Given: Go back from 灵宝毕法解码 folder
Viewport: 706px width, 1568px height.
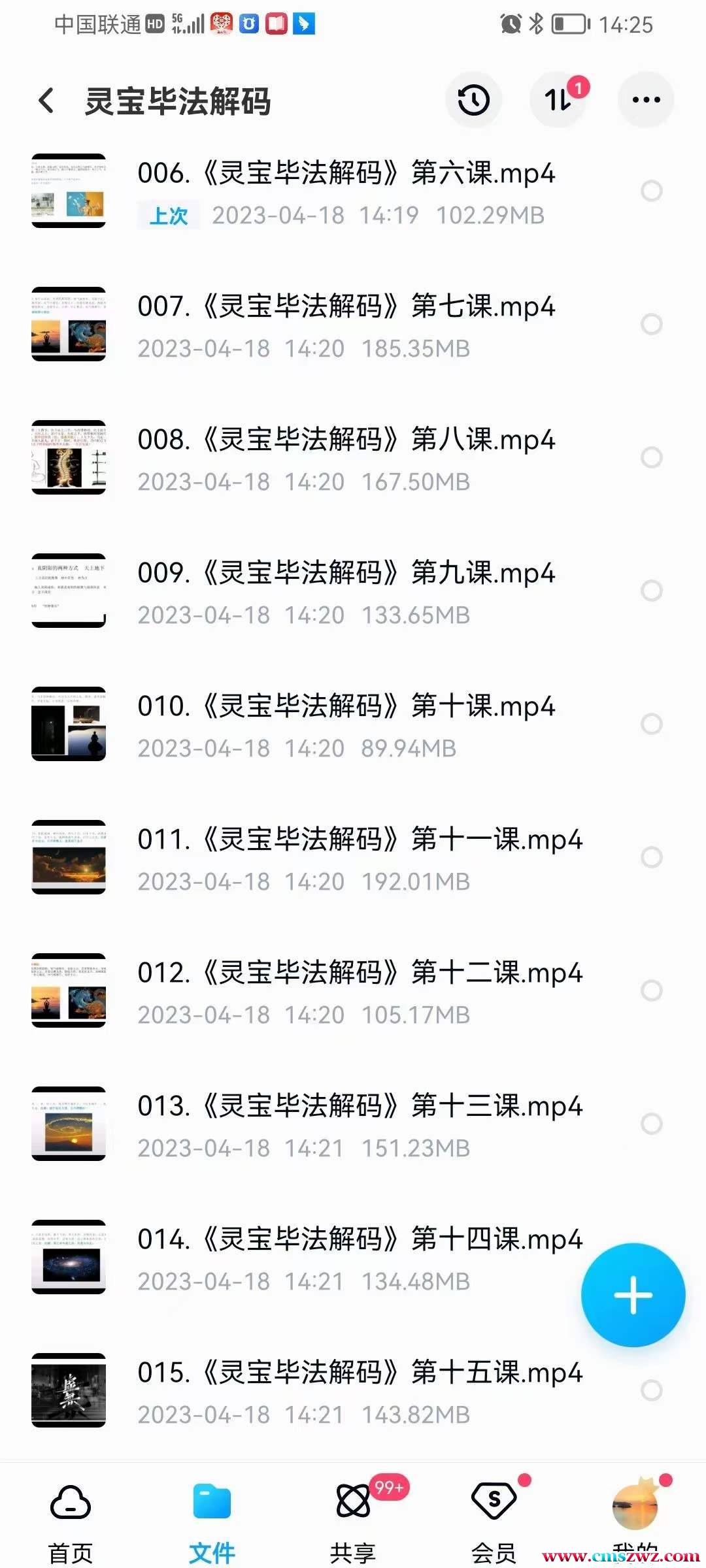Looking at the screenshot, I should click(46, 101).
